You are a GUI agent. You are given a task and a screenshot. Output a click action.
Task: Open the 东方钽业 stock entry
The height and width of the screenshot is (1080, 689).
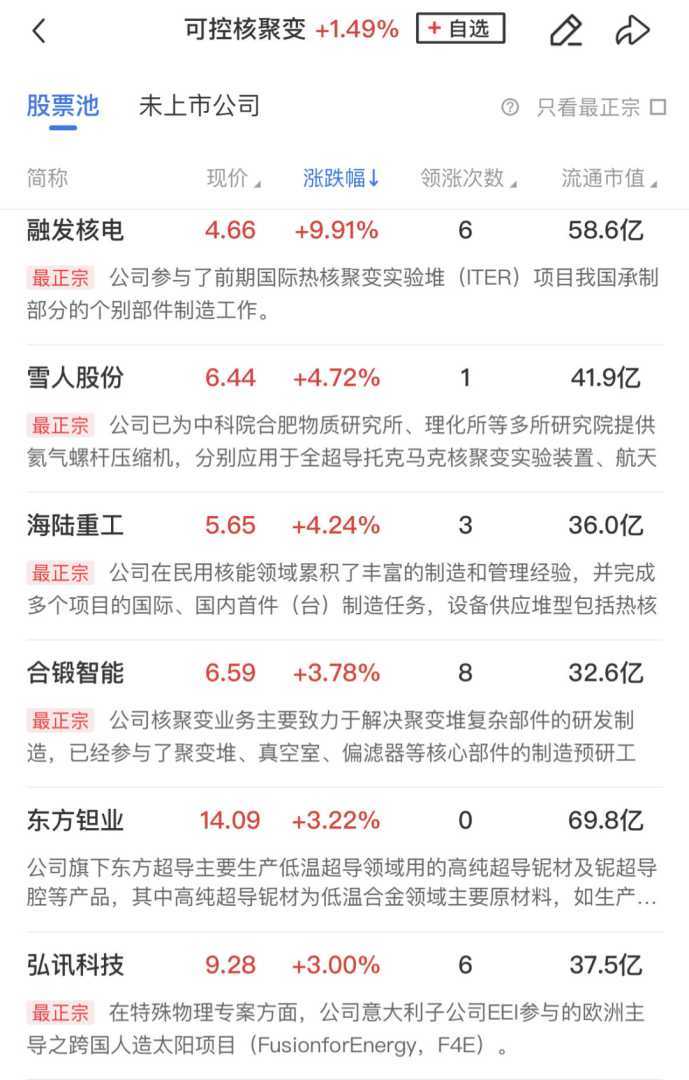click(76, 821)
